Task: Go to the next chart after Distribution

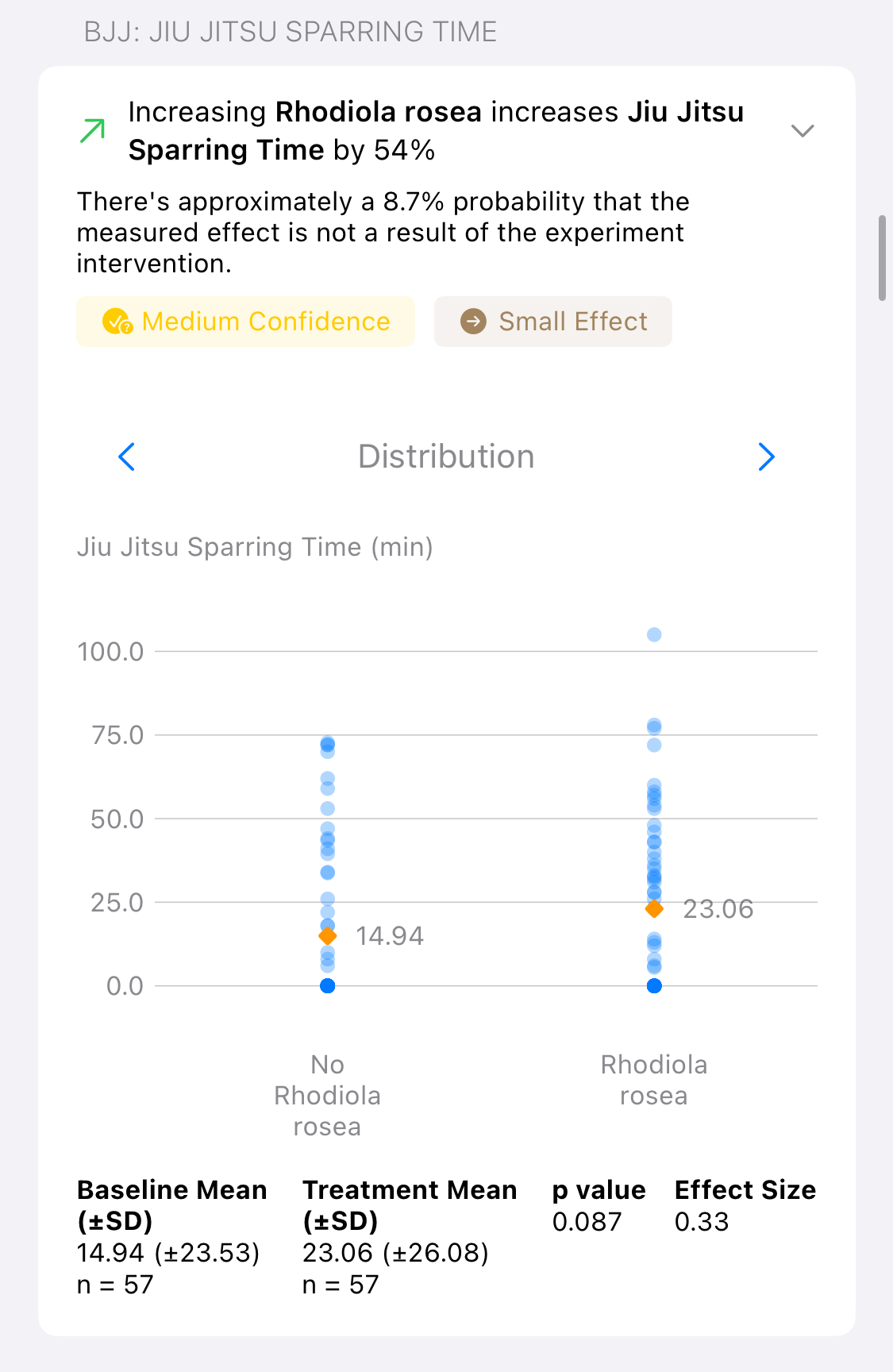Action: click(766, 457)
